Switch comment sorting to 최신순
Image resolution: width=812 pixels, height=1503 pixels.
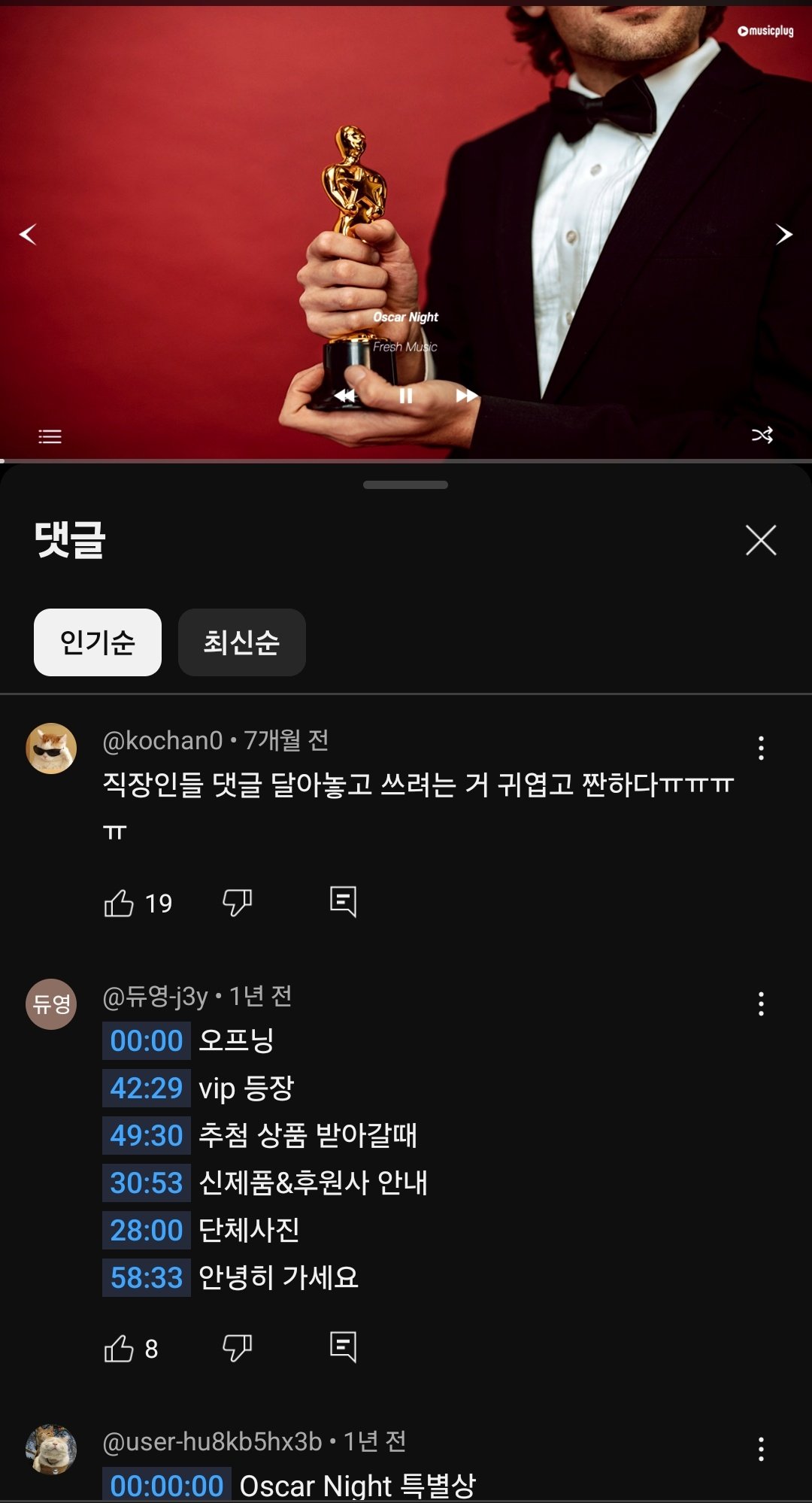pyautogui.click(x=241, y=642)
